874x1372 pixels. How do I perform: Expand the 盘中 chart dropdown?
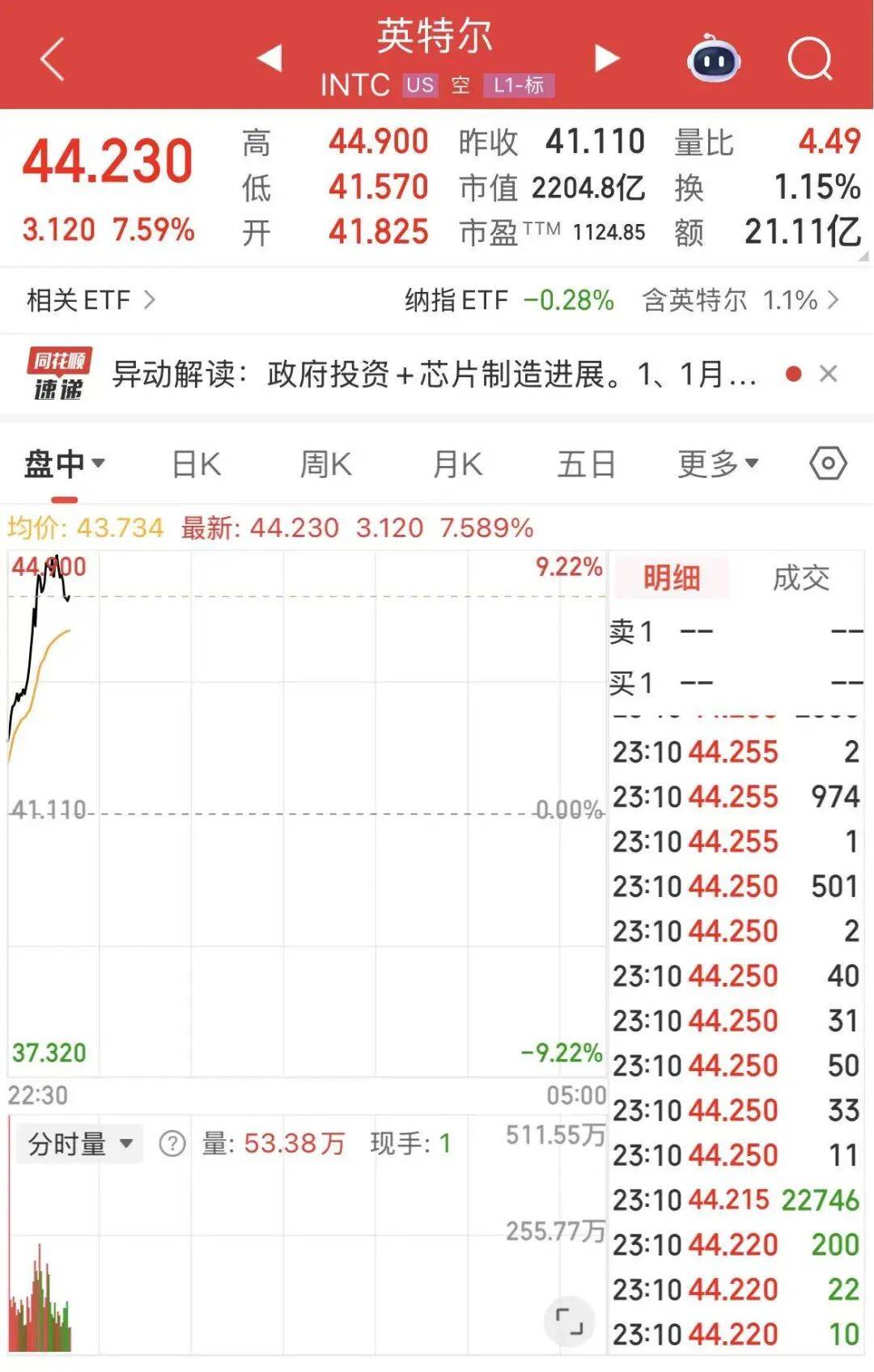pyautogui.click(x=65, y=464)
